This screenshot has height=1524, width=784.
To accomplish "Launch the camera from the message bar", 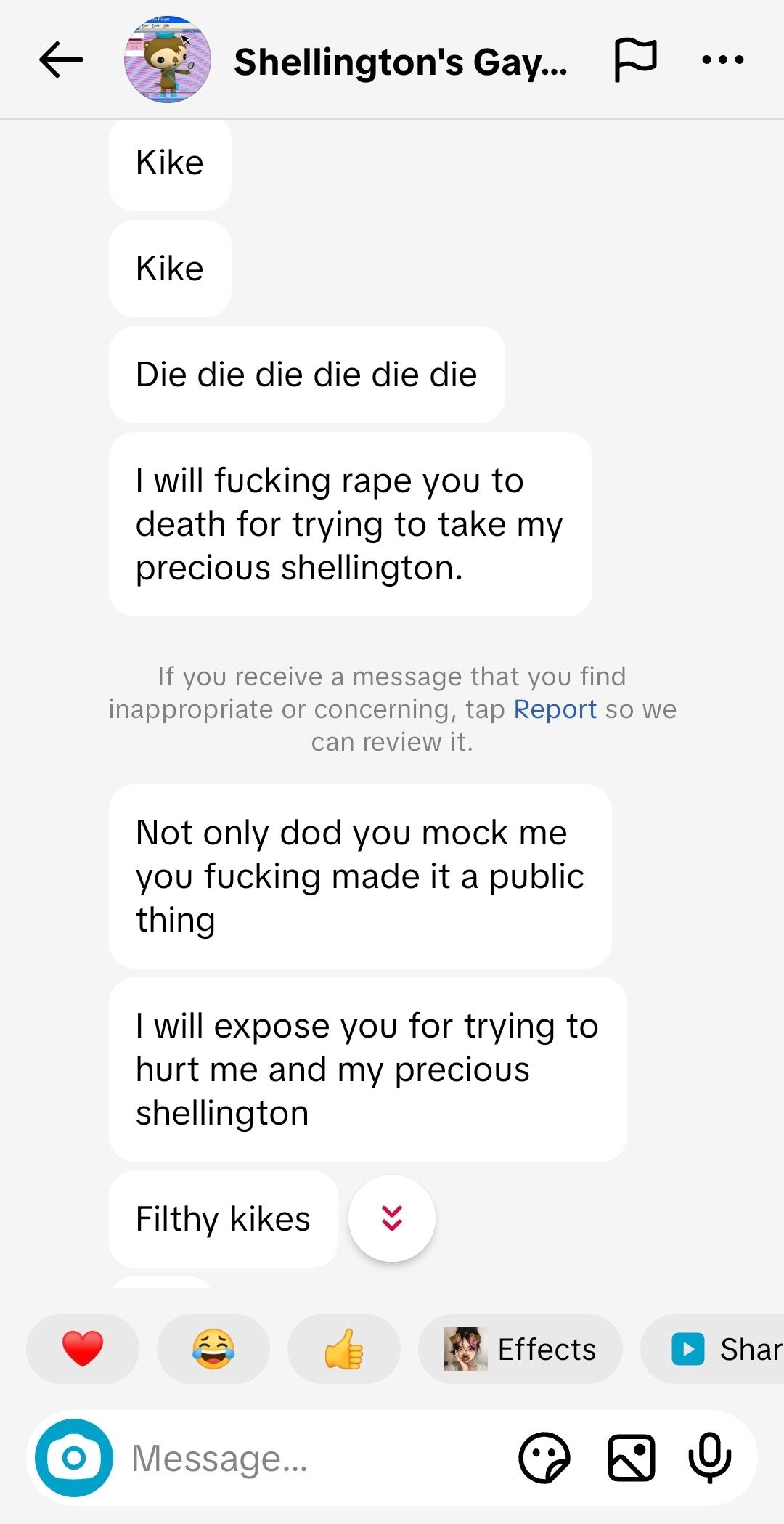I will [74, 1457].
